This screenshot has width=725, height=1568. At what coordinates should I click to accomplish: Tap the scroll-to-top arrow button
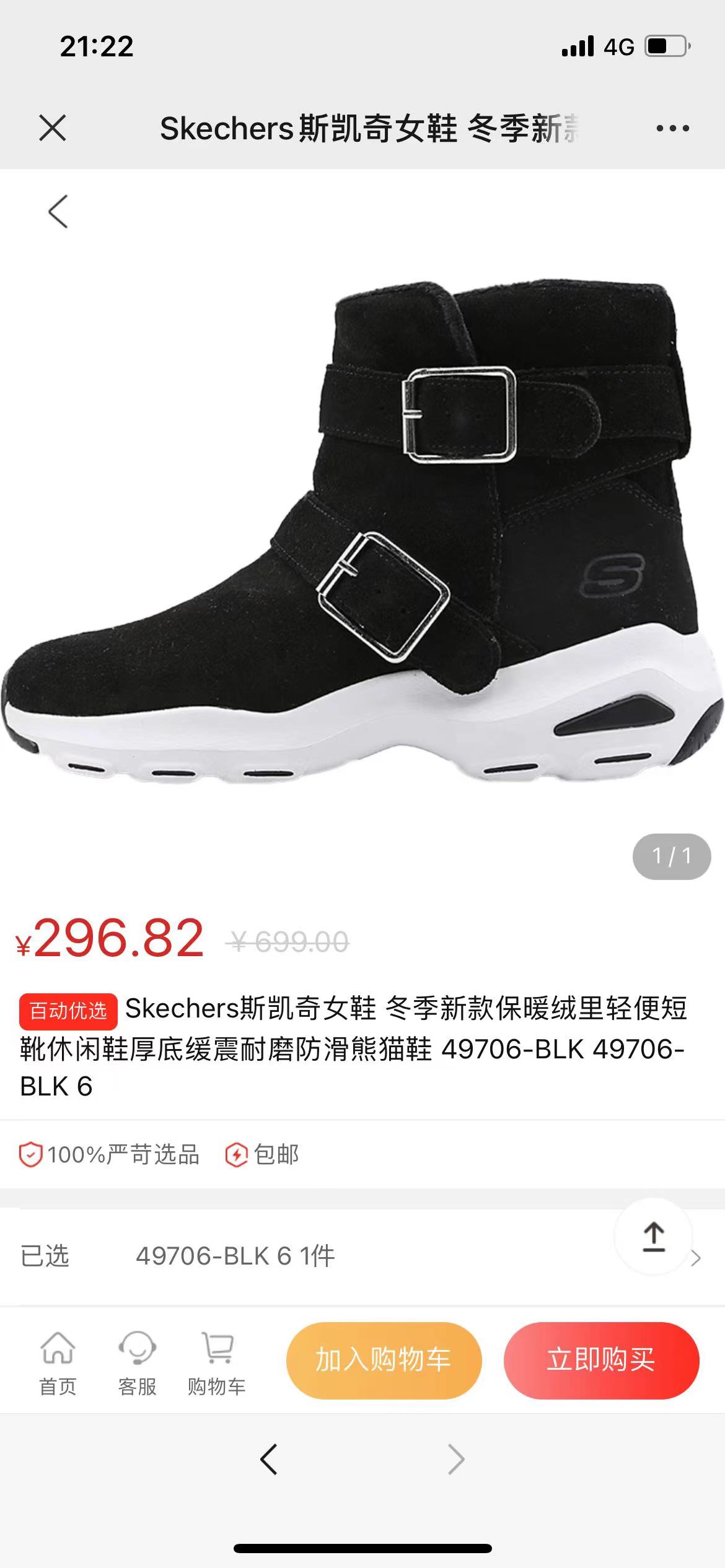653,1237
